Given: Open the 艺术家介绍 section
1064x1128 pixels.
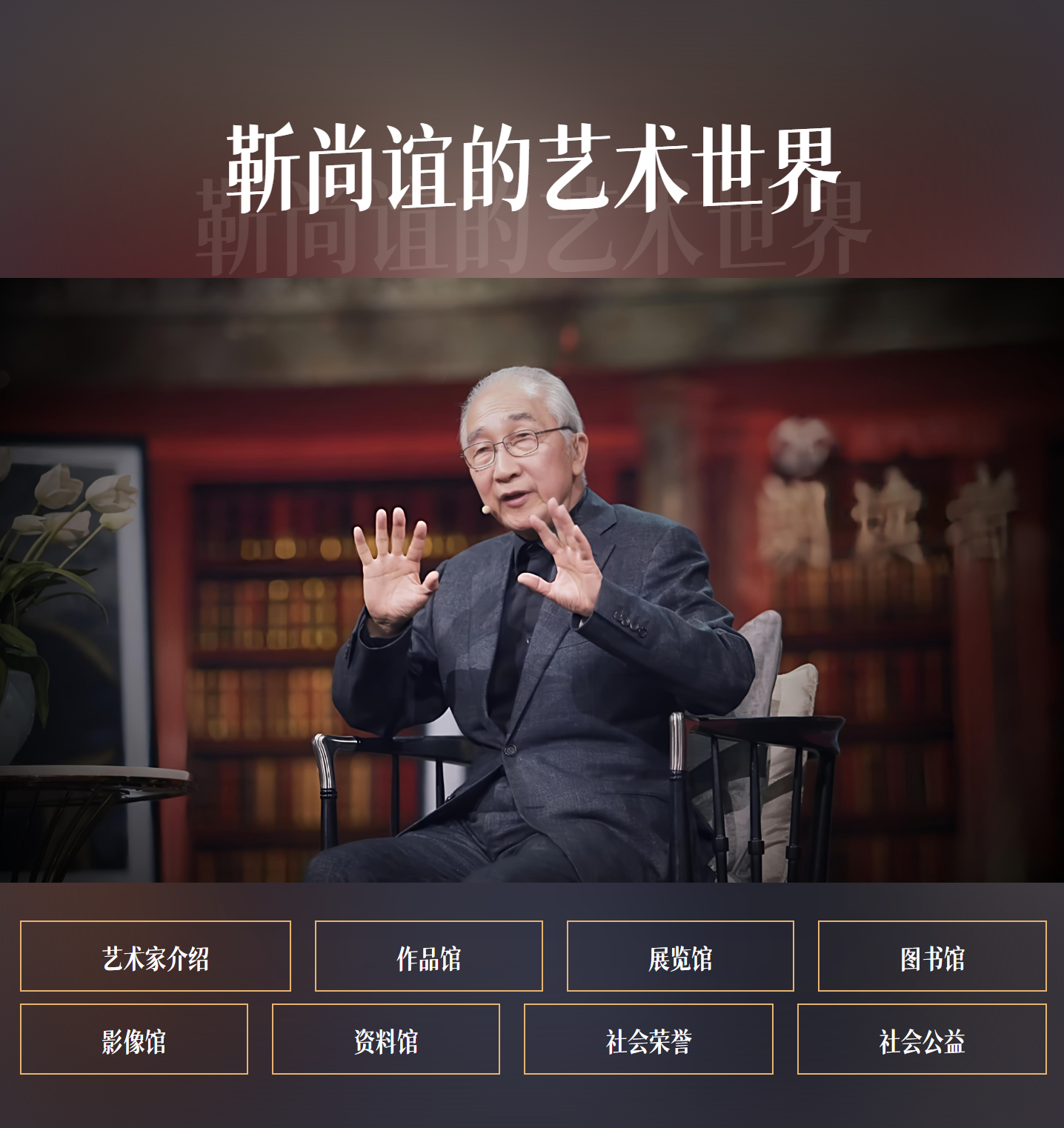Looking at the screenshot, I should tap(156, 956).
